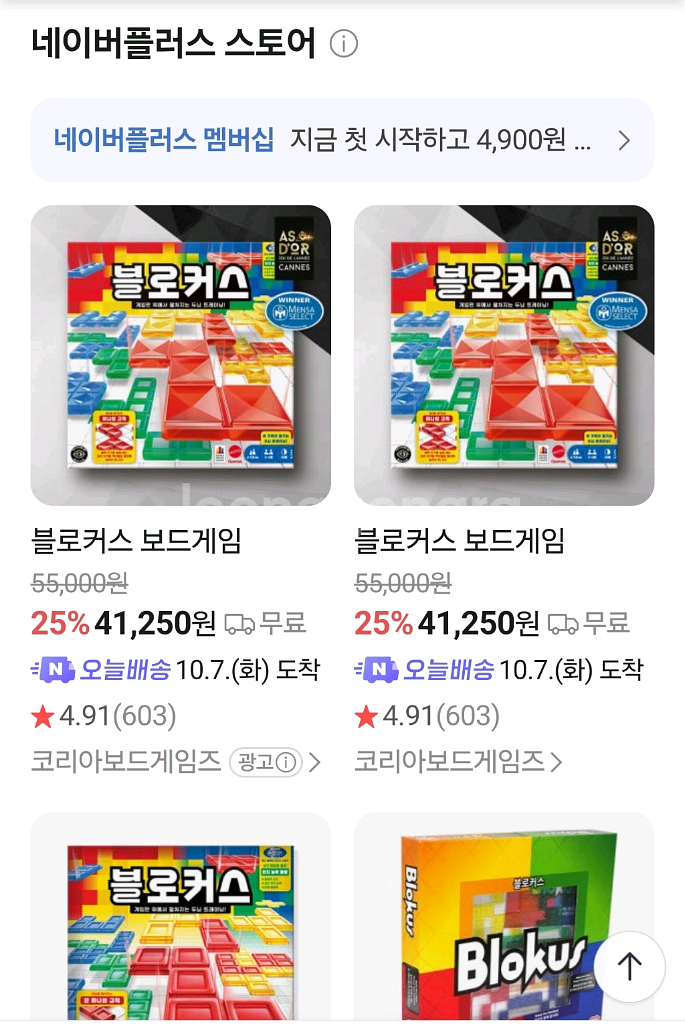Screen dimensions: 685x1024
Task: Jump back to top with arrow button
Action: (629, 967)
